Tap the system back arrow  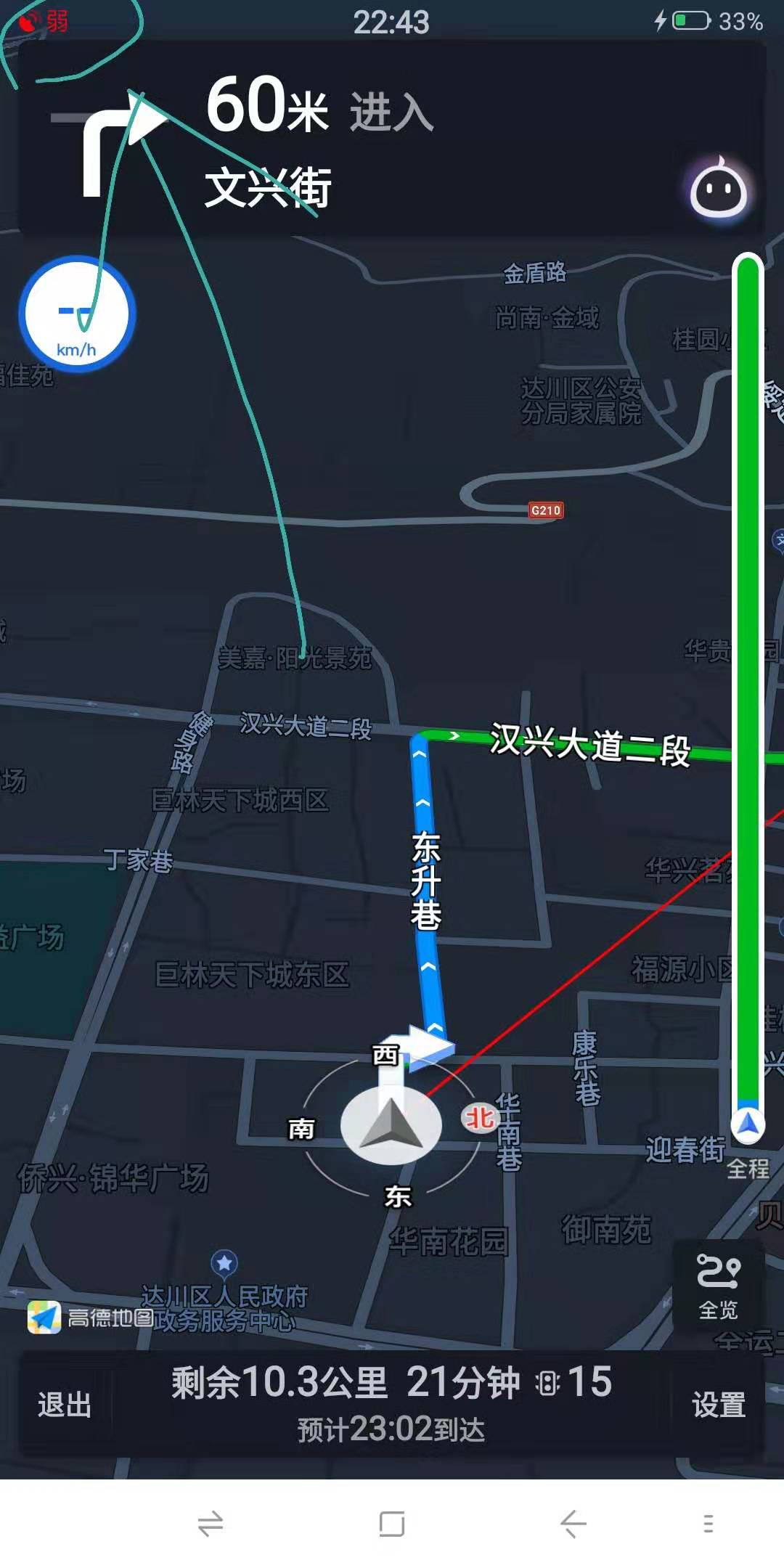[x=573, y=1523]
